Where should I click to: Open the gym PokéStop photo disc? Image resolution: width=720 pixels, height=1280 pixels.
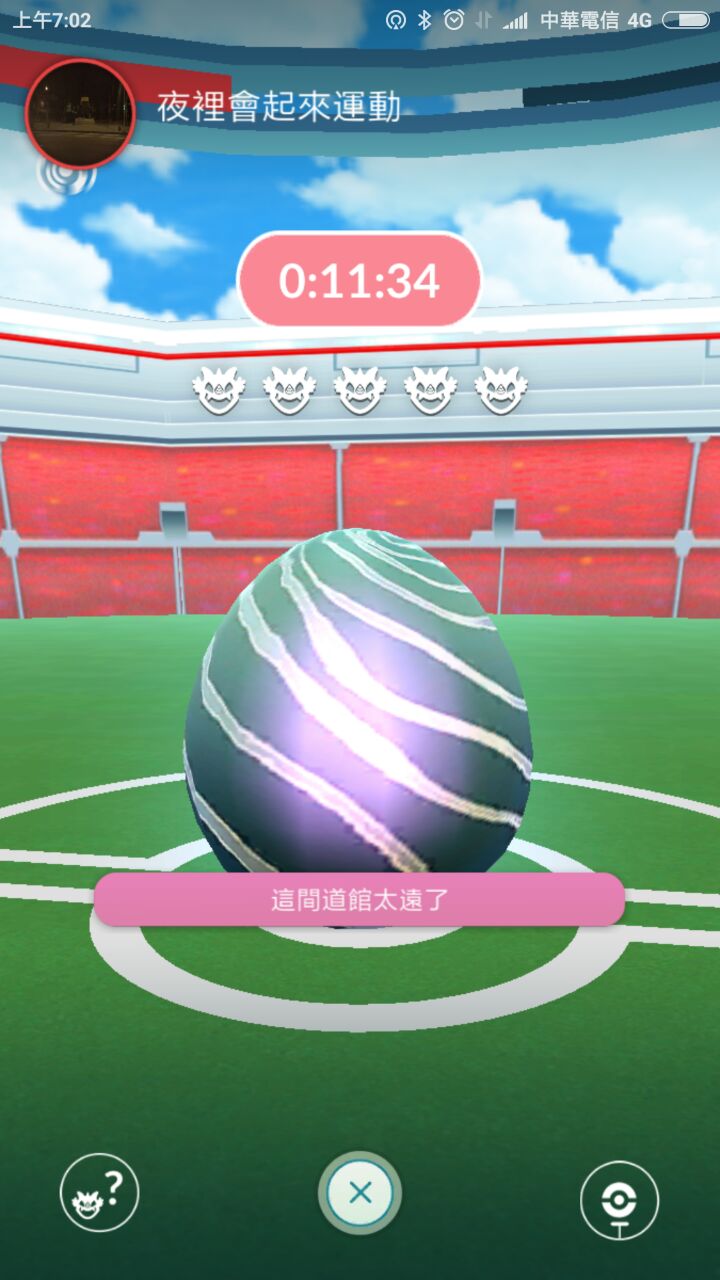[620, 1199]
